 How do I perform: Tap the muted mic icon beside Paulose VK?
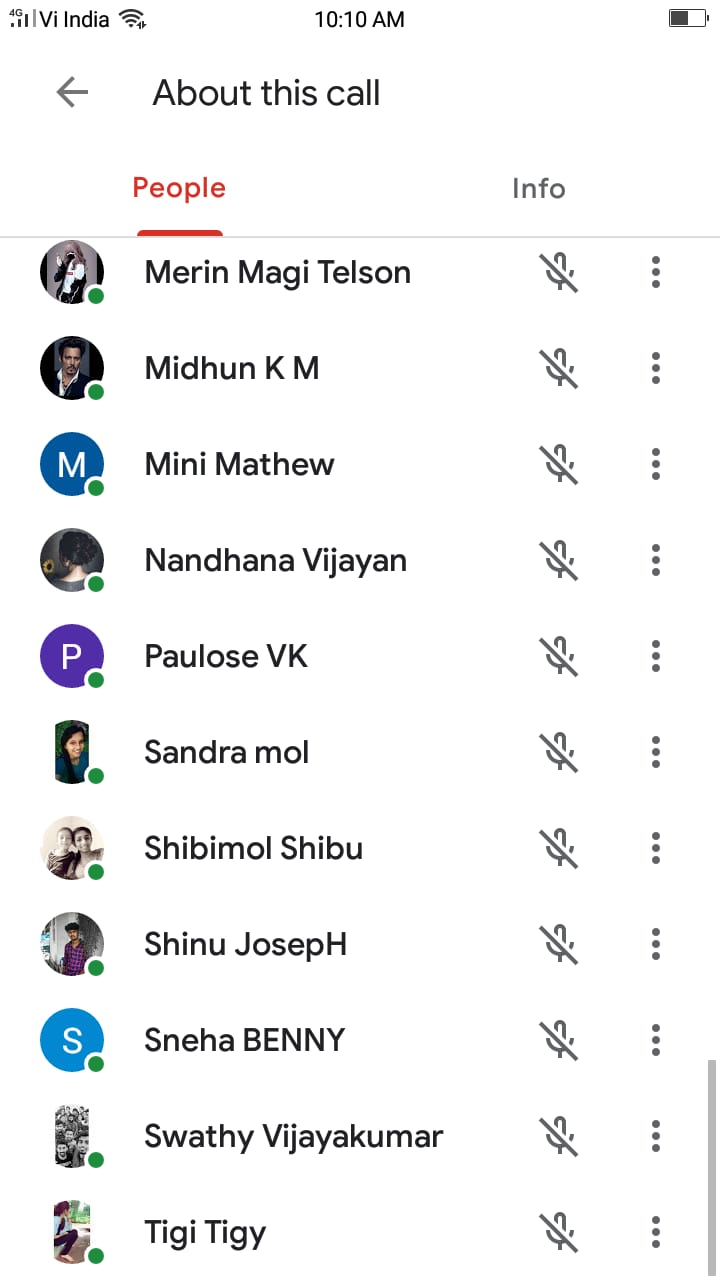click(x=560, y=656)
